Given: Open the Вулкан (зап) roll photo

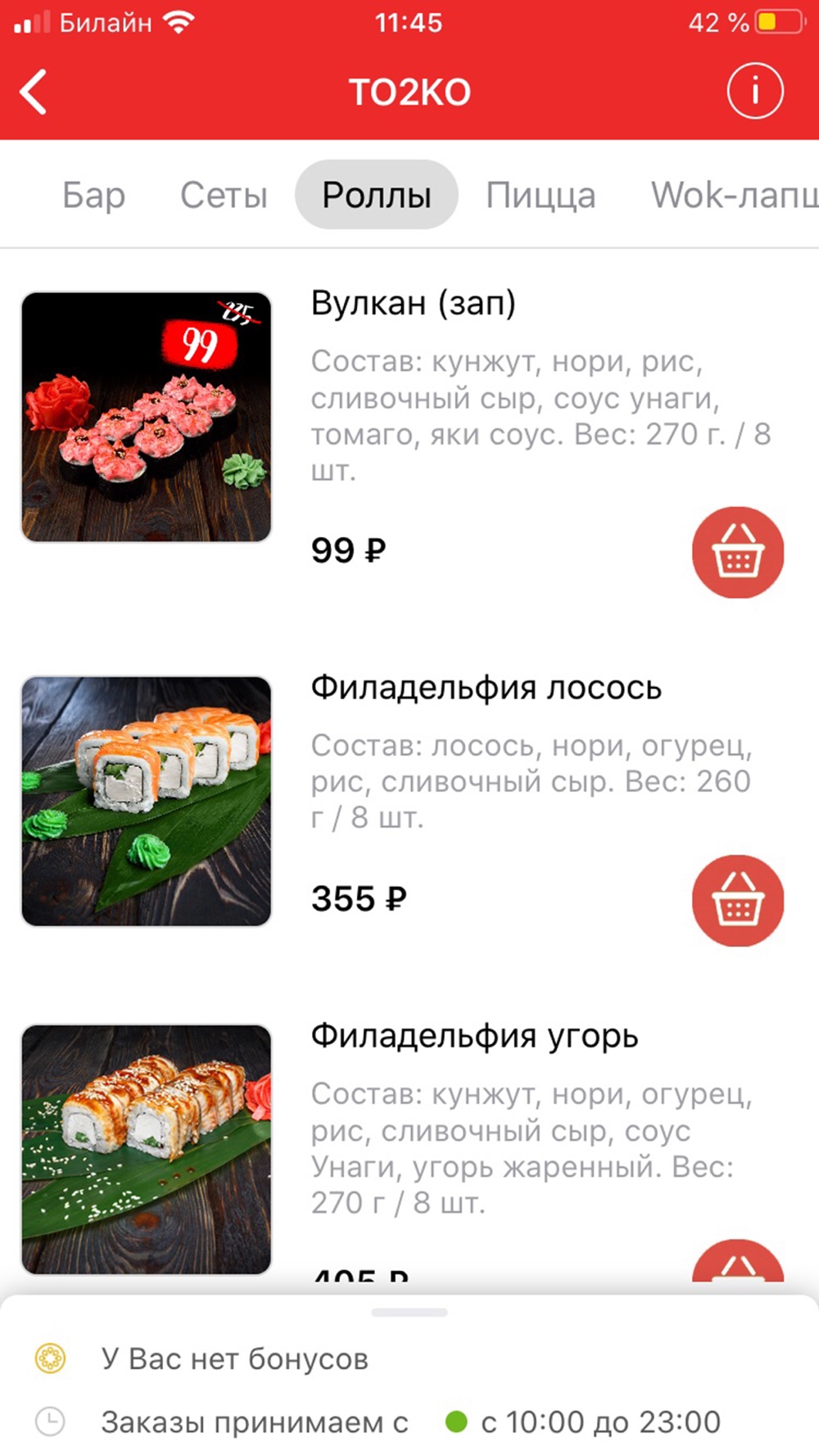Looking at the screenshot, I should (147, 417).
